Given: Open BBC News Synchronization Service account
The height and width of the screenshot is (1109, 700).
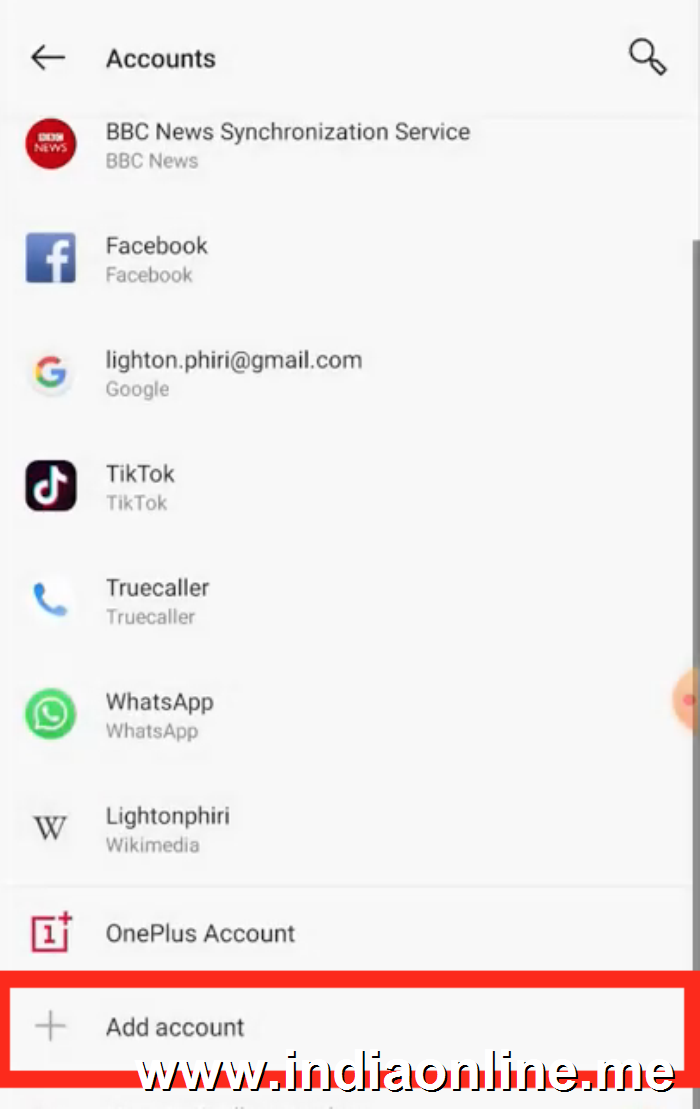Looking at the screenshot, I should coord(287,145).
